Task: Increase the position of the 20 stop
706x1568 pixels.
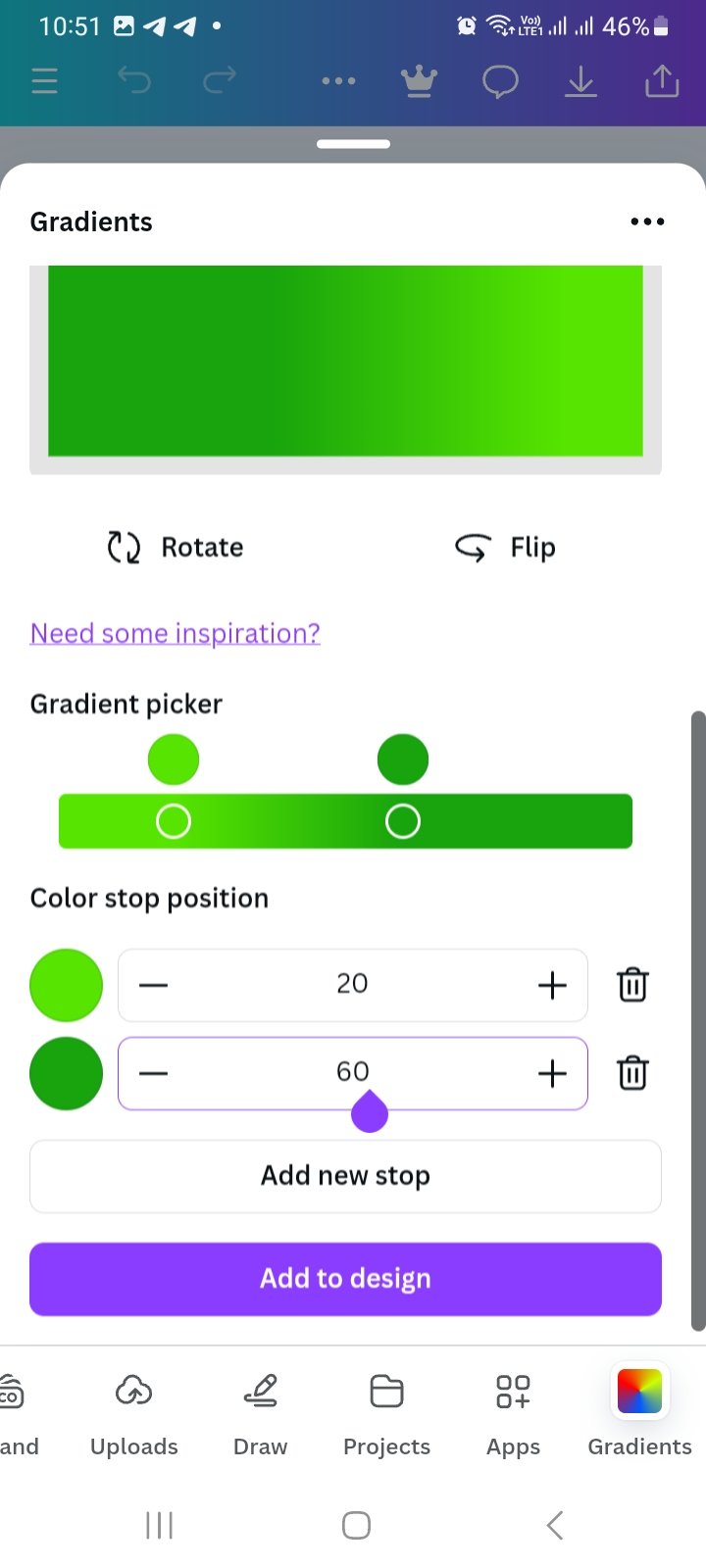Action: point(553,985)
